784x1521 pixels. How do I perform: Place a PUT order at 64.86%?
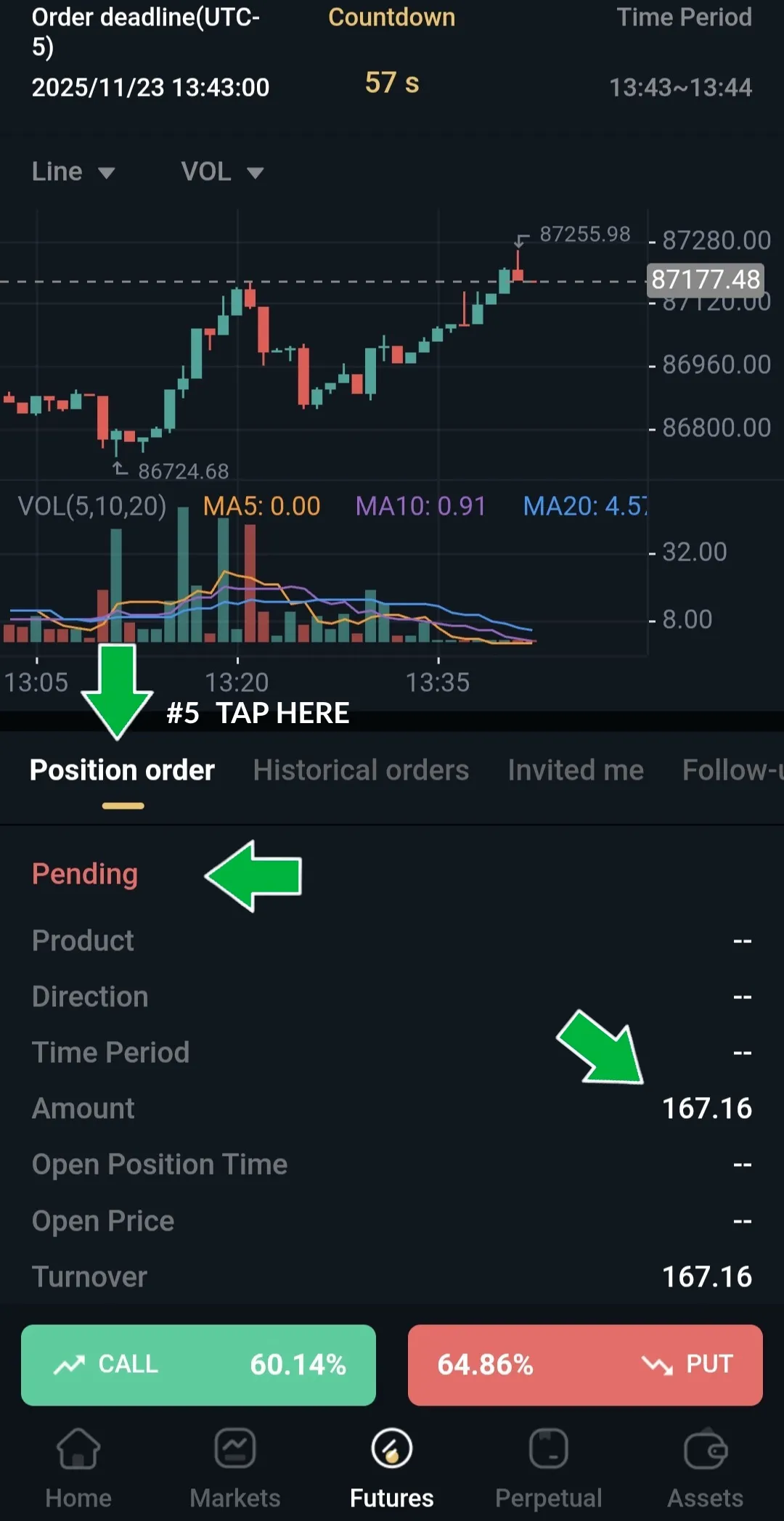[585, 1365]
